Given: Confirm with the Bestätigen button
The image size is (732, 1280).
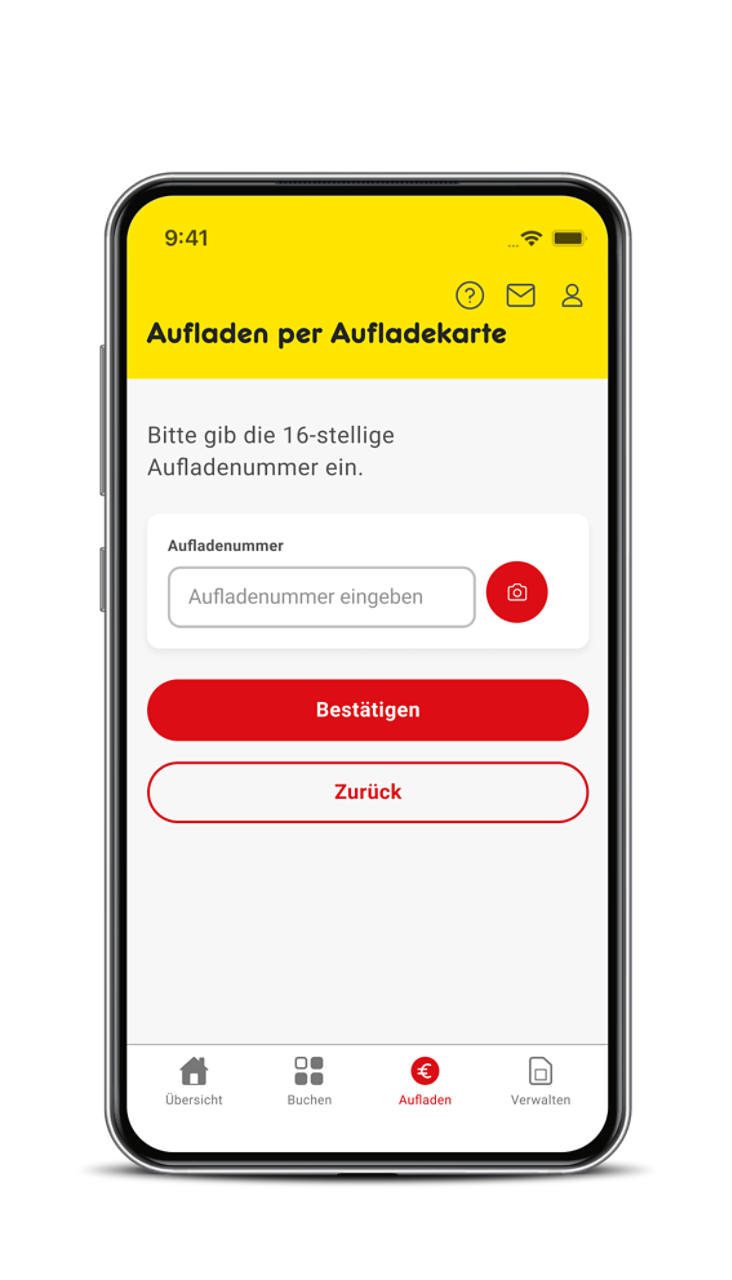Looking at the screenshot, I should pyautogui.click(x=367, y=710).
